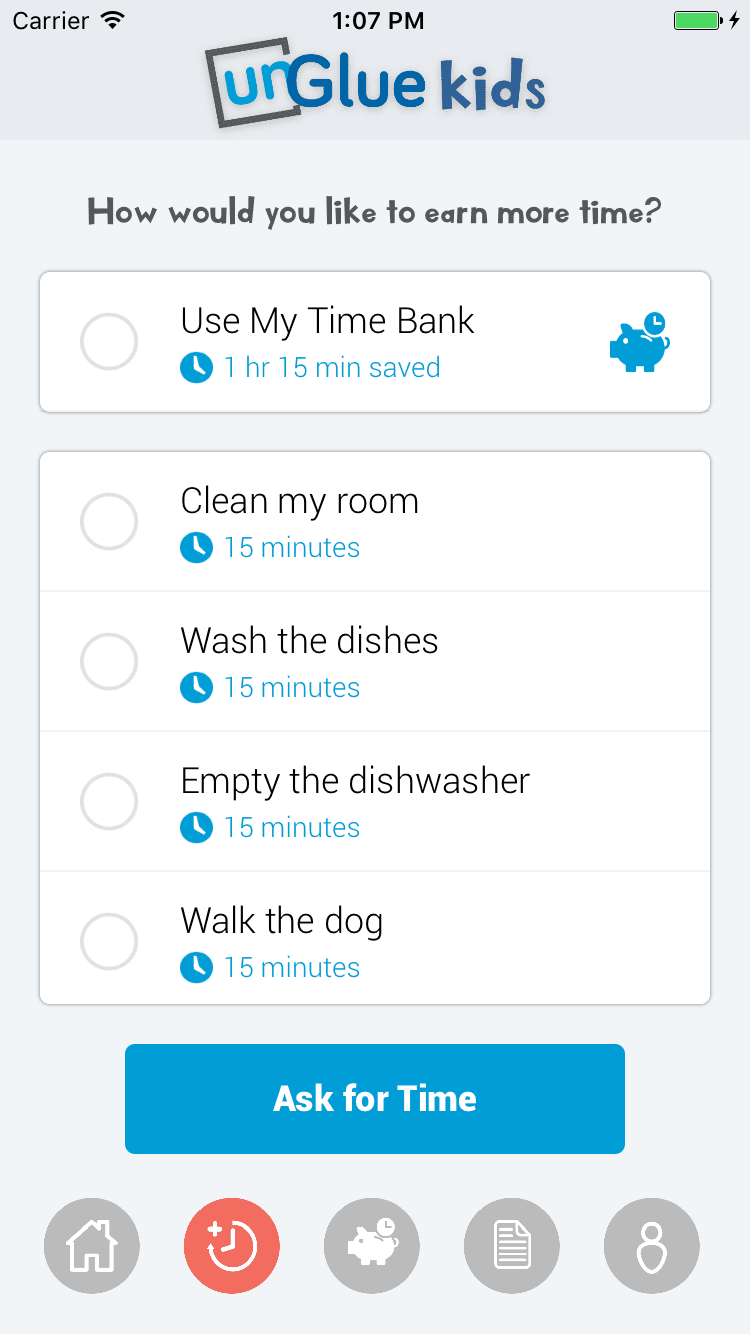750x1334 pixels.
Task: Select the Walk the dog option
Action: (109, 941)
